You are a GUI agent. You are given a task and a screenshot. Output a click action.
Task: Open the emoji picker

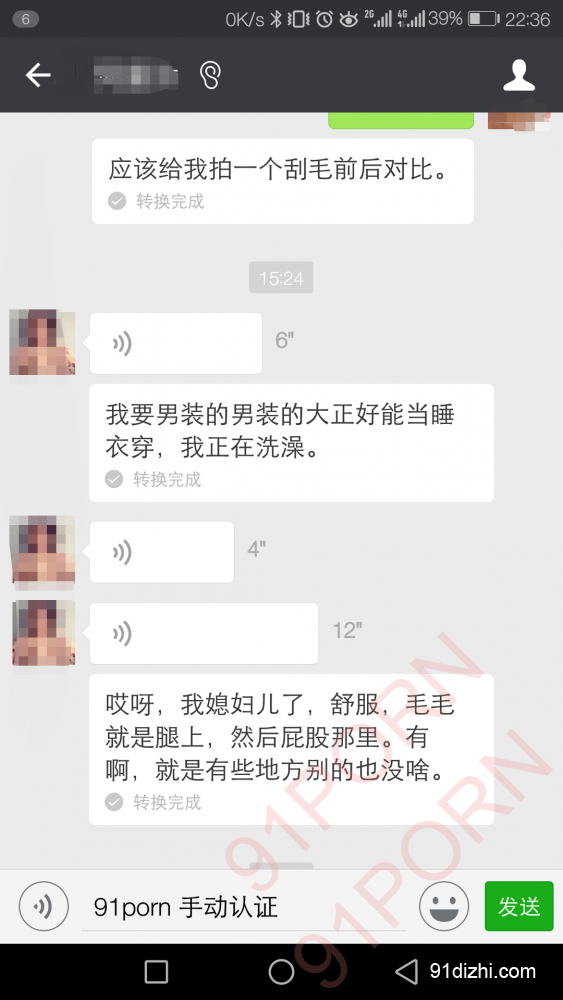coord(444,906)
